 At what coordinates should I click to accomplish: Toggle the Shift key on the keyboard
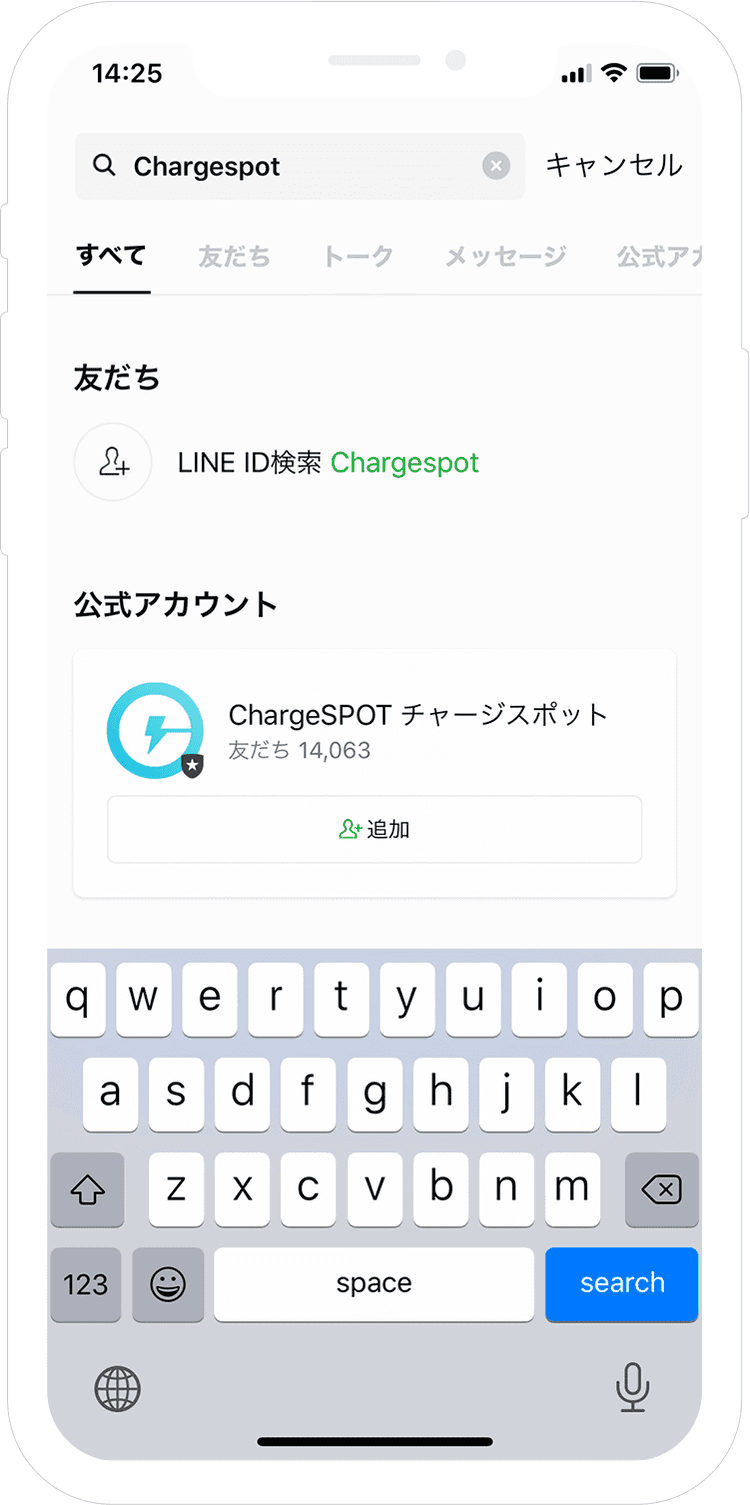[x=87, y=1189]
